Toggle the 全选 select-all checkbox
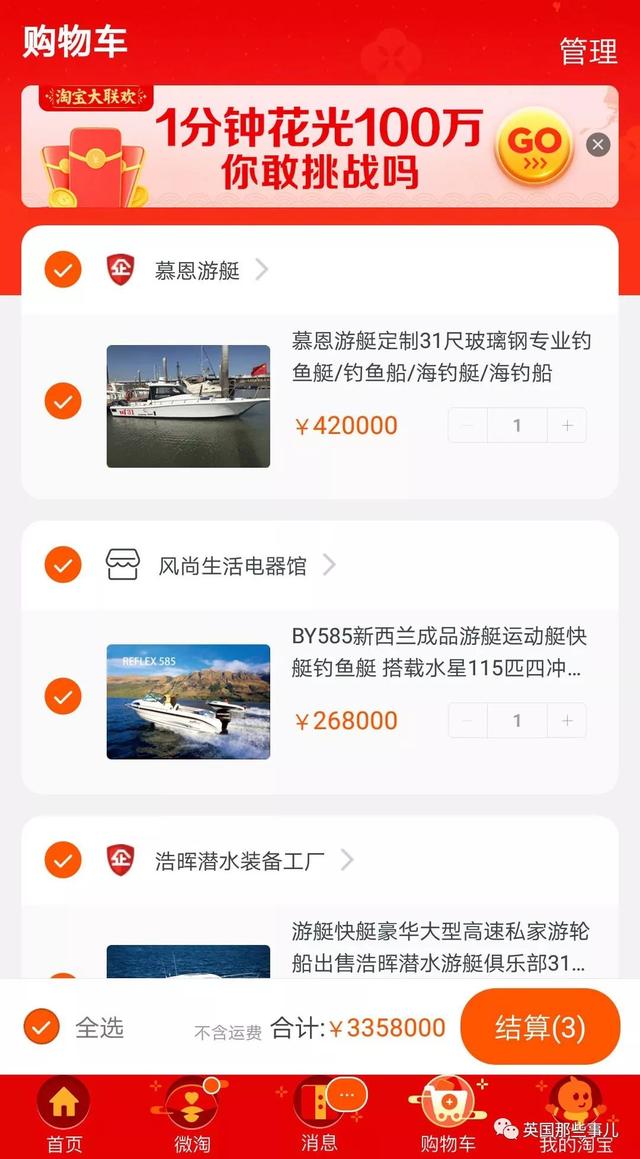 (x=42, y=1026)
